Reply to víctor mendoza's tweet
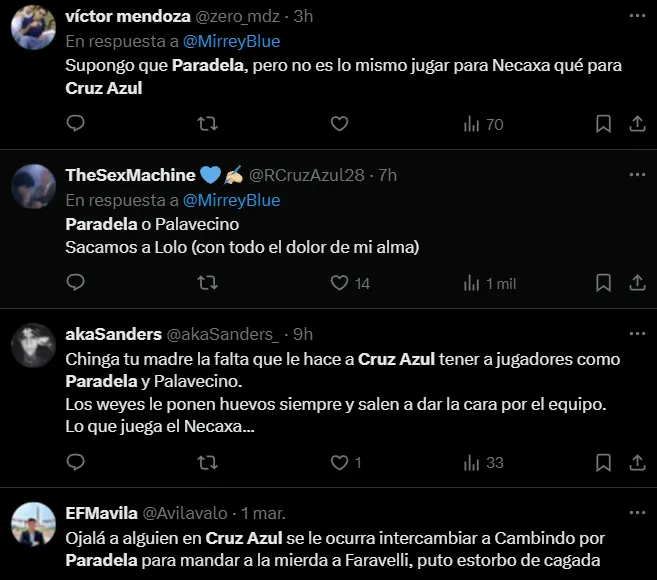The image size is (657, 580). (75, 124)
